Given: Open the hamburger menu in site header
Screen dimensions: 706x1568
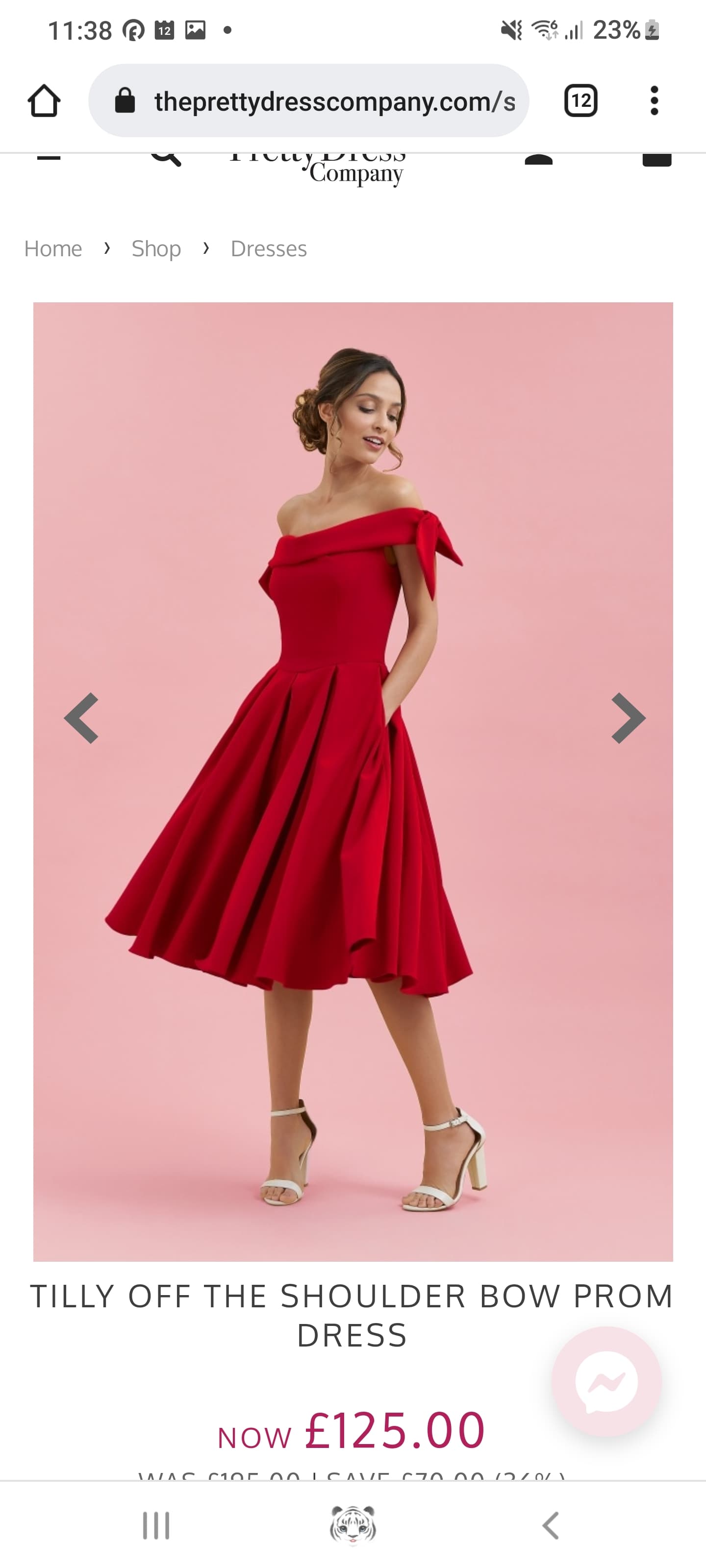Looking at the screenshot, I should [49, 156].
